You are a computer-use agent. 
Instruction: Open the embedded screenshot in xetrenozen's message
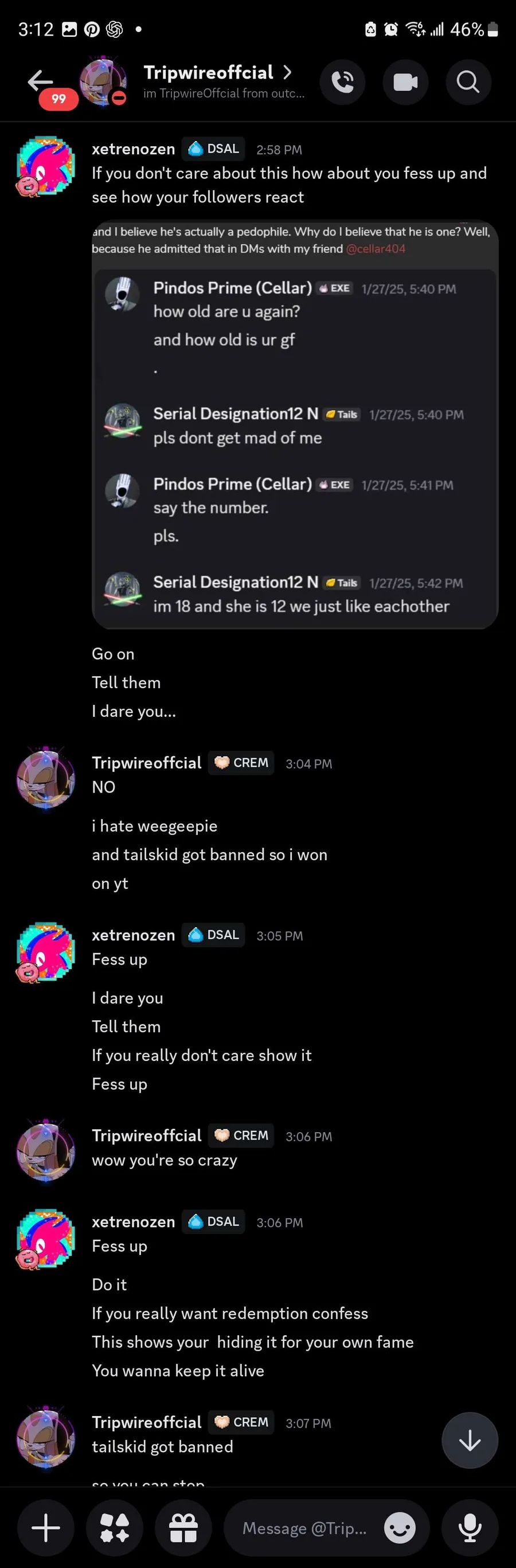pyautogui.click(x=295, y=424)
